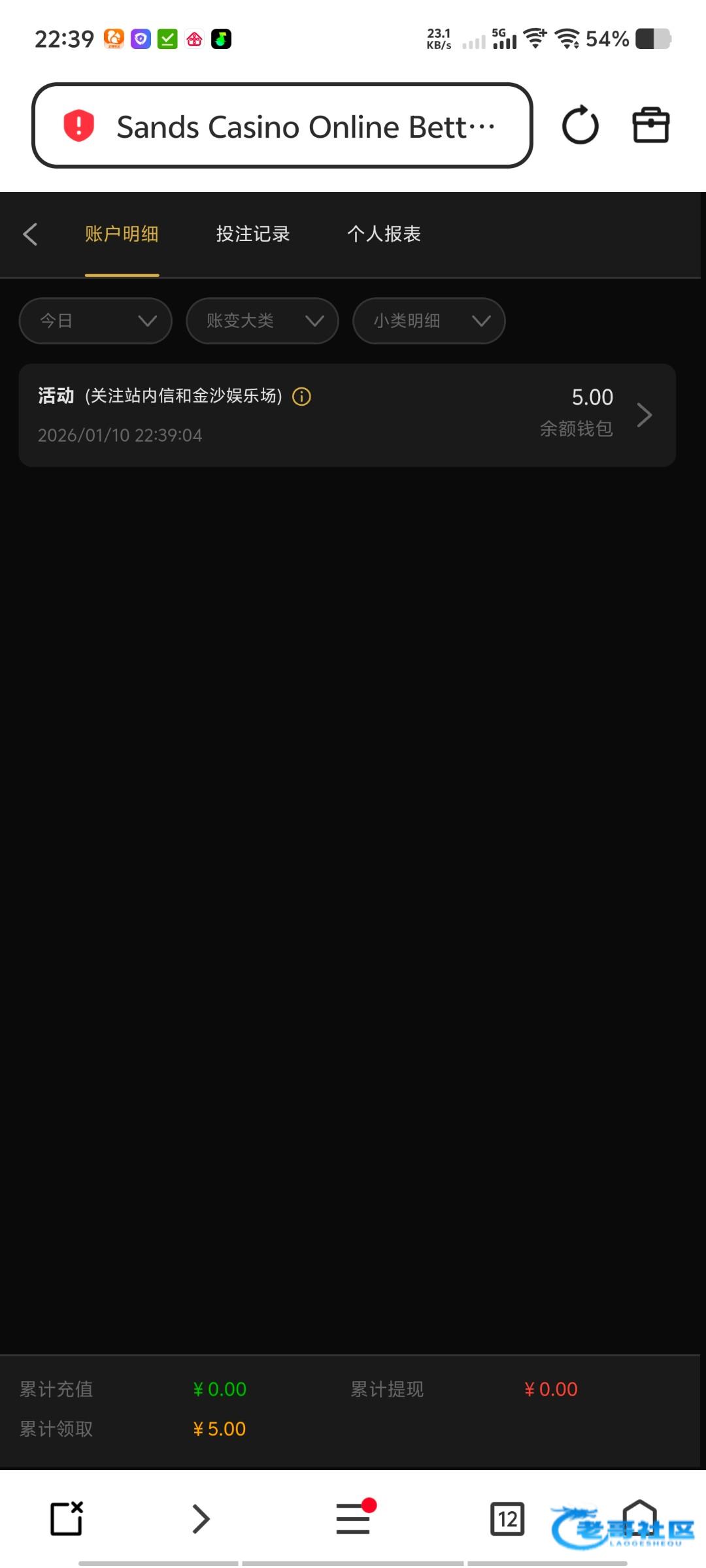Expand the 今日 date dropdown
Image resolution: width=706 pixels, height=1568 pixels.
click(x=95, y=321)
